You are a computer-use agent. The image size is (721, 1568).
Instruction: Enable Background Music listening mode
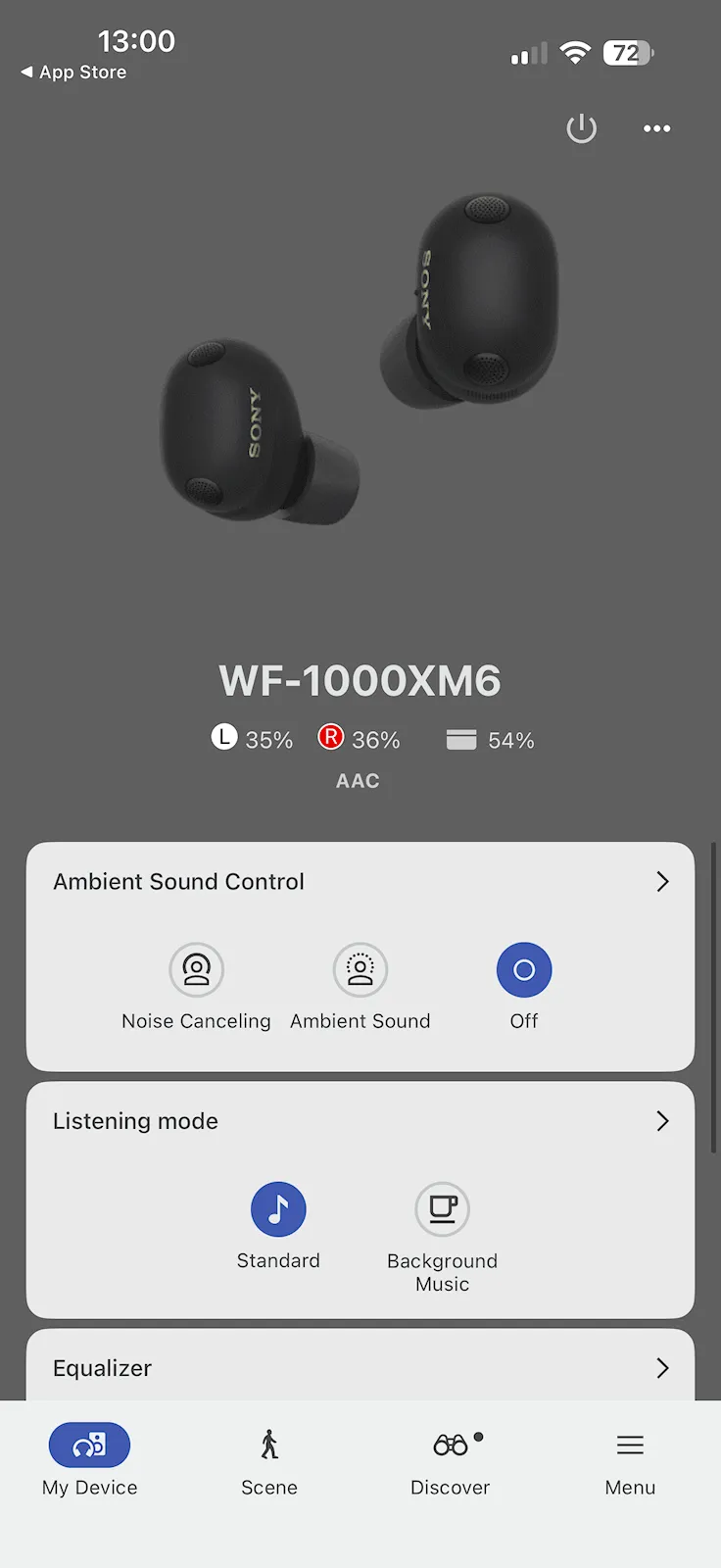coord(443,1209)
